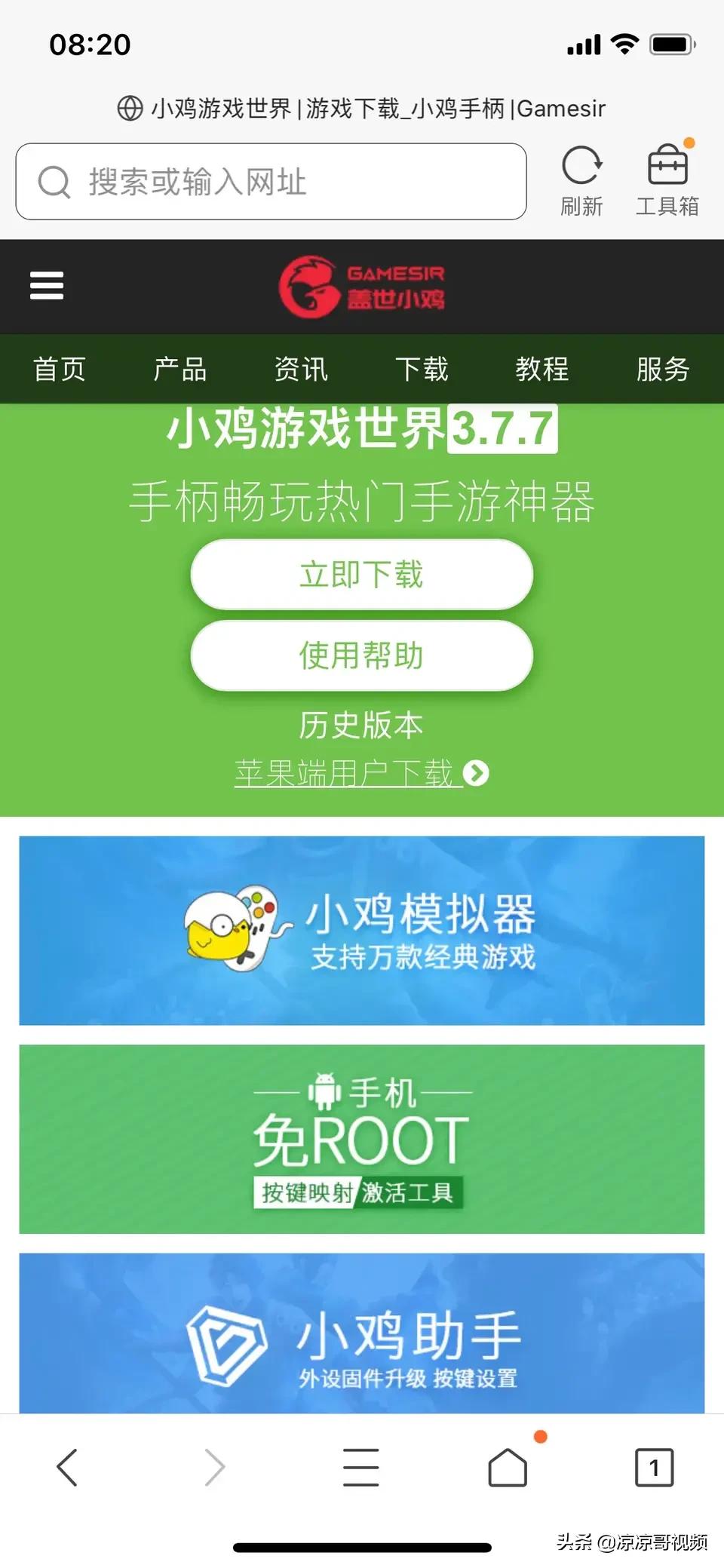Image resolution: width=724 pixels, height=1568 pixels.
Task: Refresh the page with 刷新
Action: (581, 180)
